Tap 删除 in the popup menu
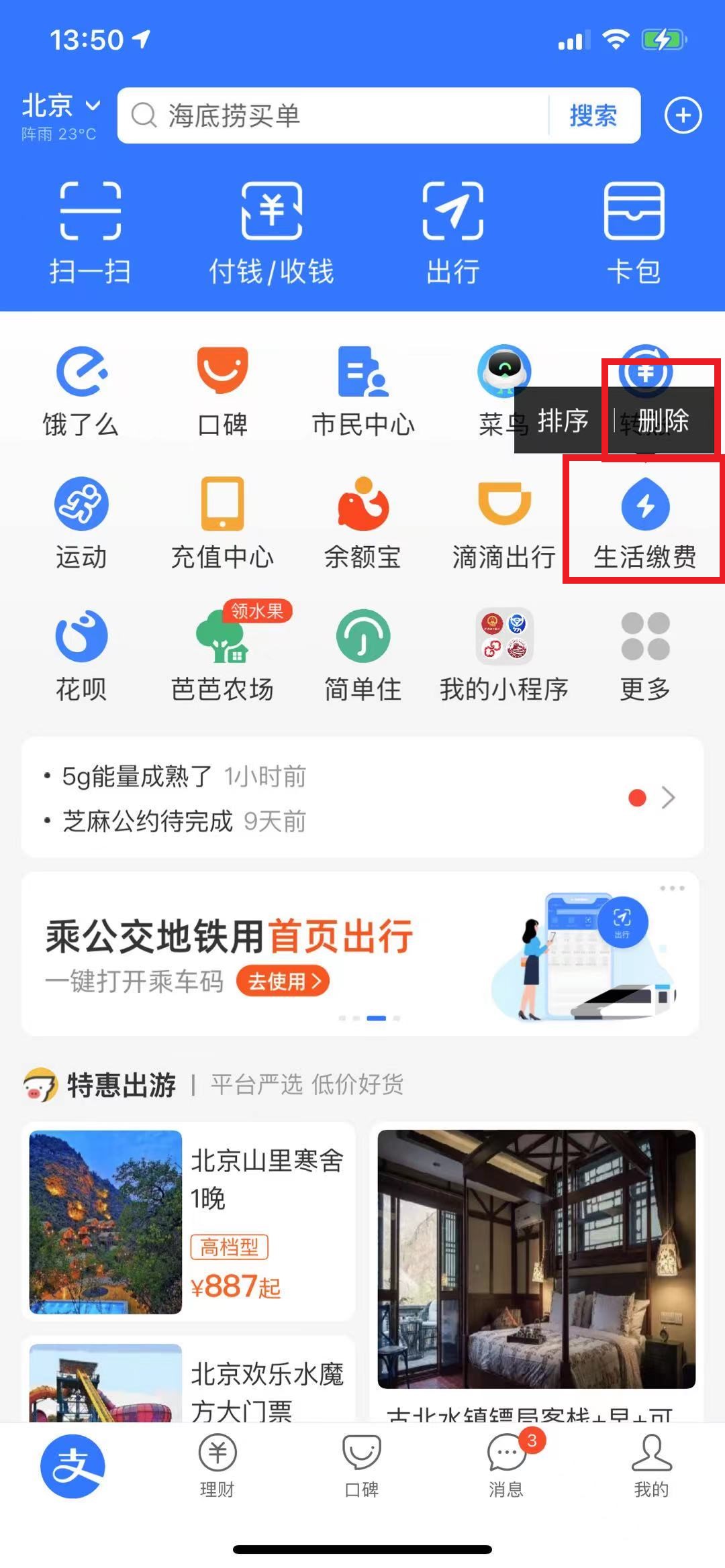725x1568 pixels. [663, 421]
